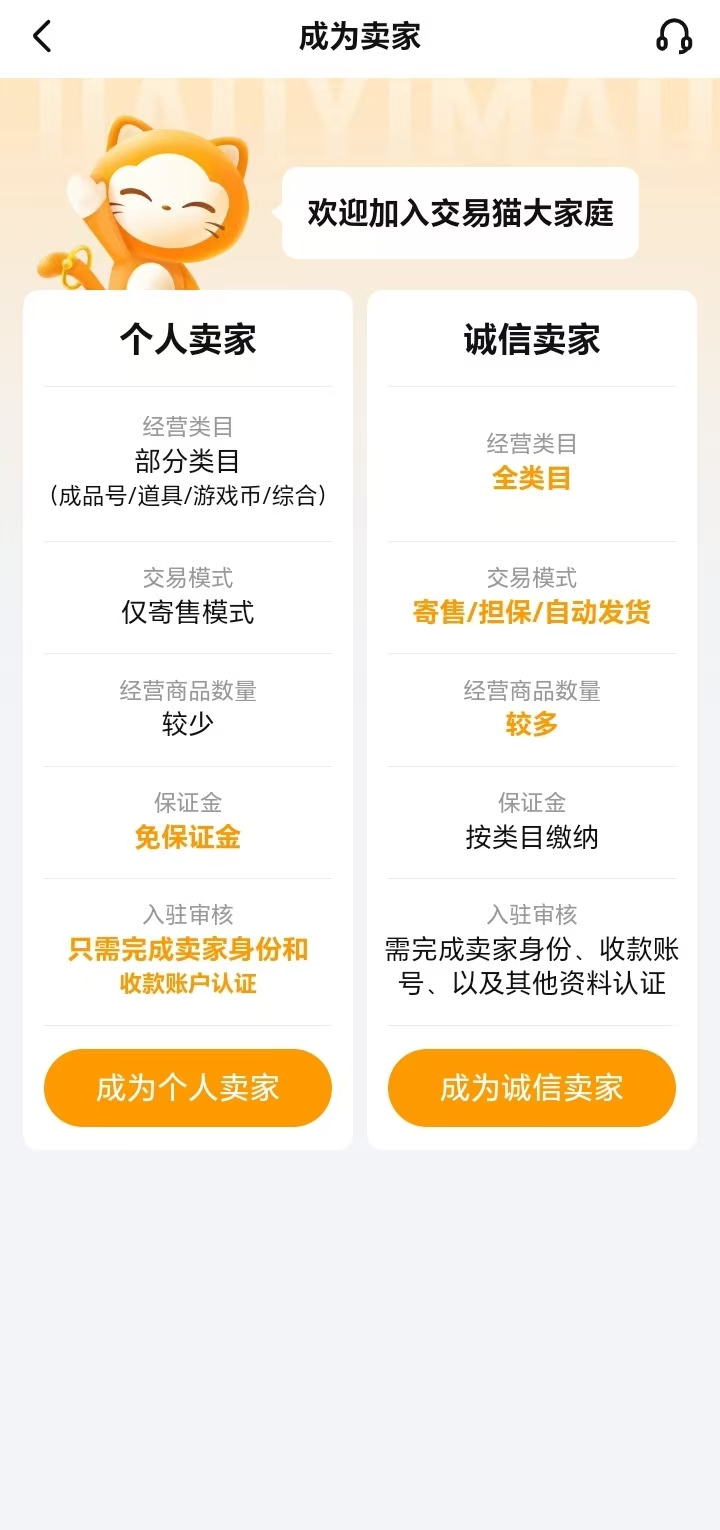Tap the back arrow to return

pyautogui.click(x=41, y=36)
